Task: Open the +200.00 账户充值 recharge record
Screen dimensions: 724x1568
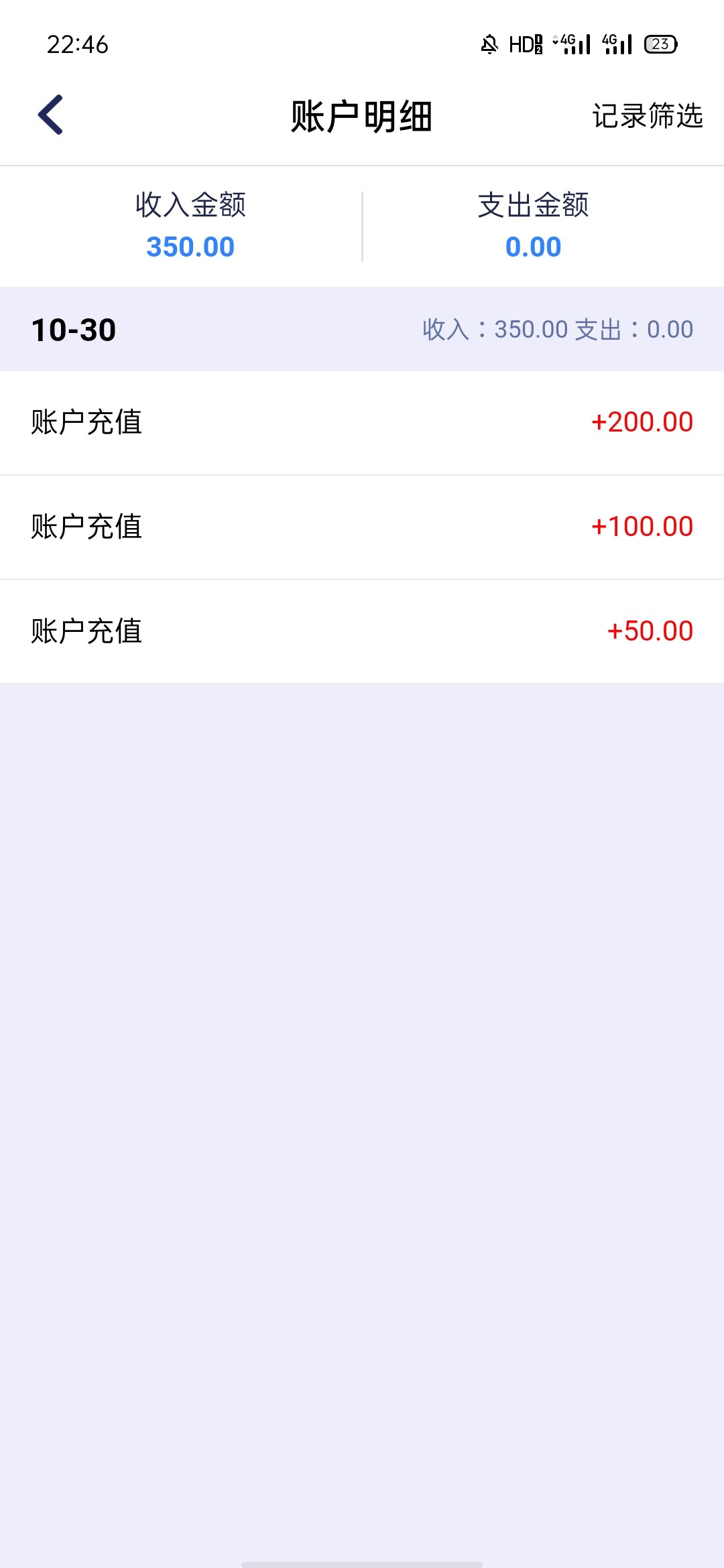Action: (362, 422)
